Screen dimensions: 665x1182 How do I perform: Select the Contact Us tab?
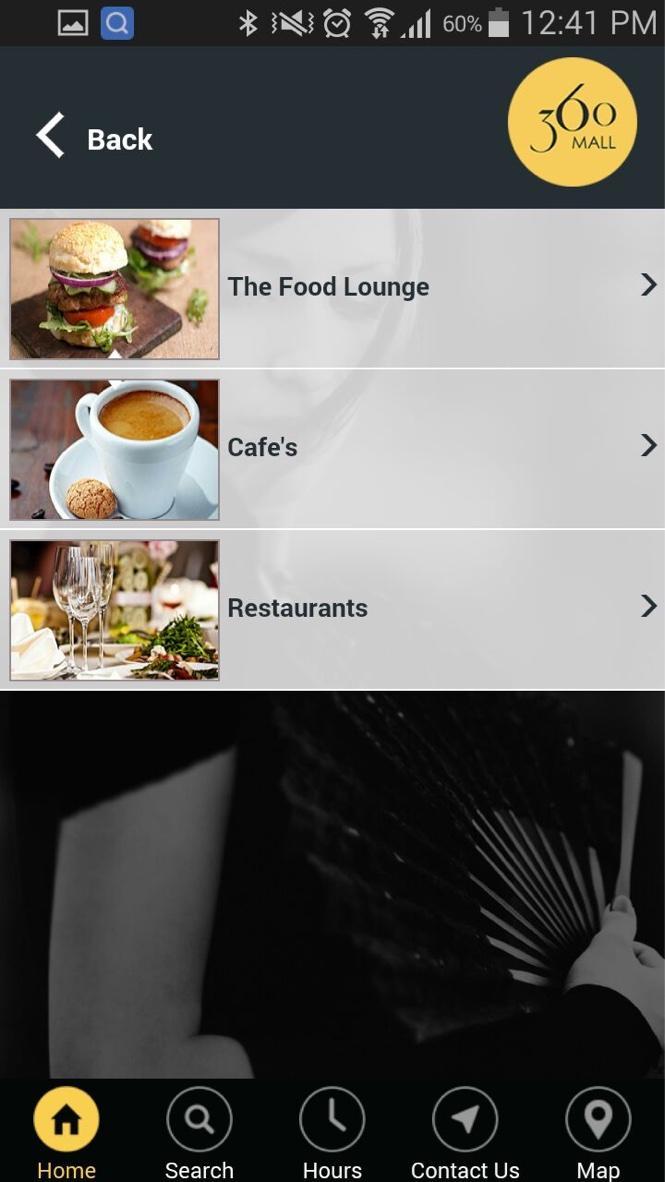click(x=465, y=1132)
